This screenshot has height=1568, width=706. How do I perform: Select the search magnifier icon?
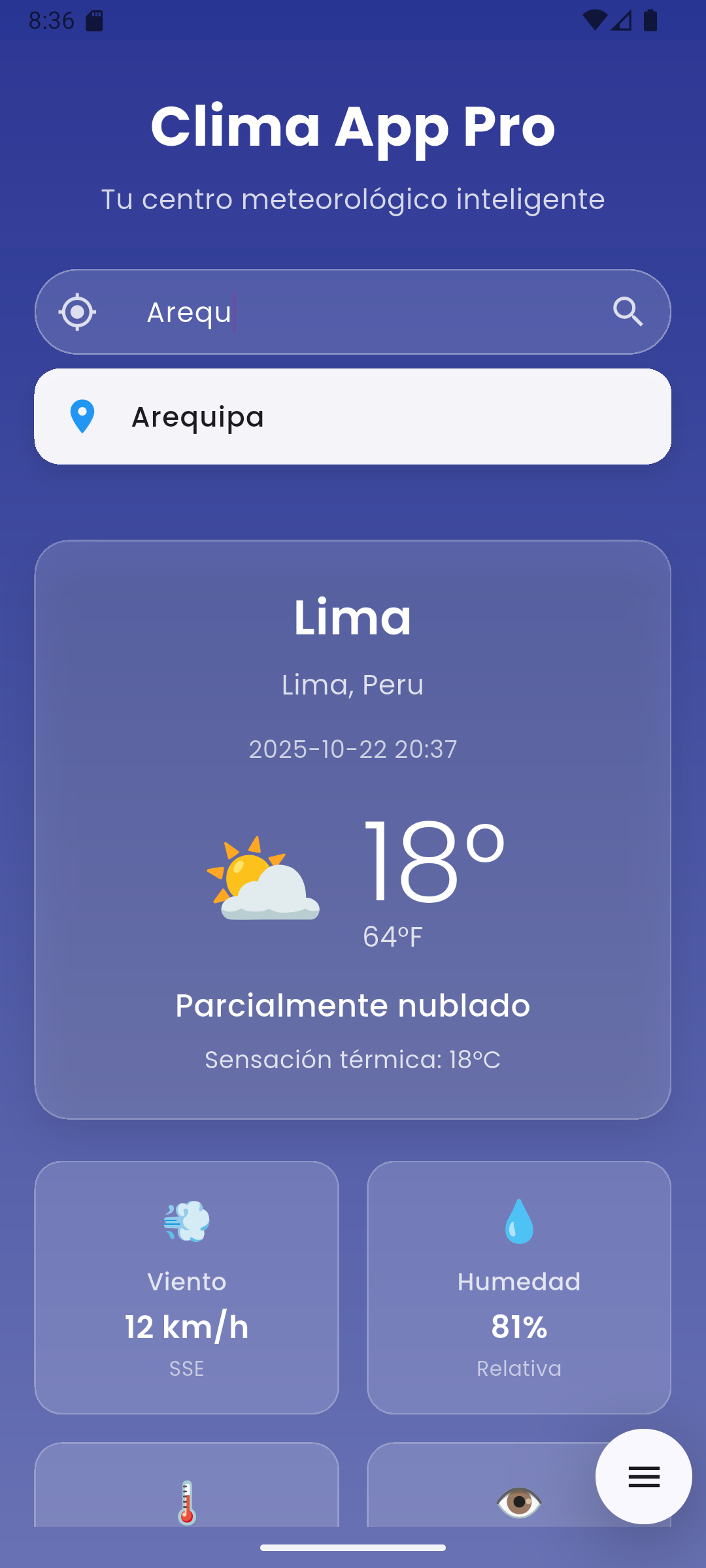(628, 312)
